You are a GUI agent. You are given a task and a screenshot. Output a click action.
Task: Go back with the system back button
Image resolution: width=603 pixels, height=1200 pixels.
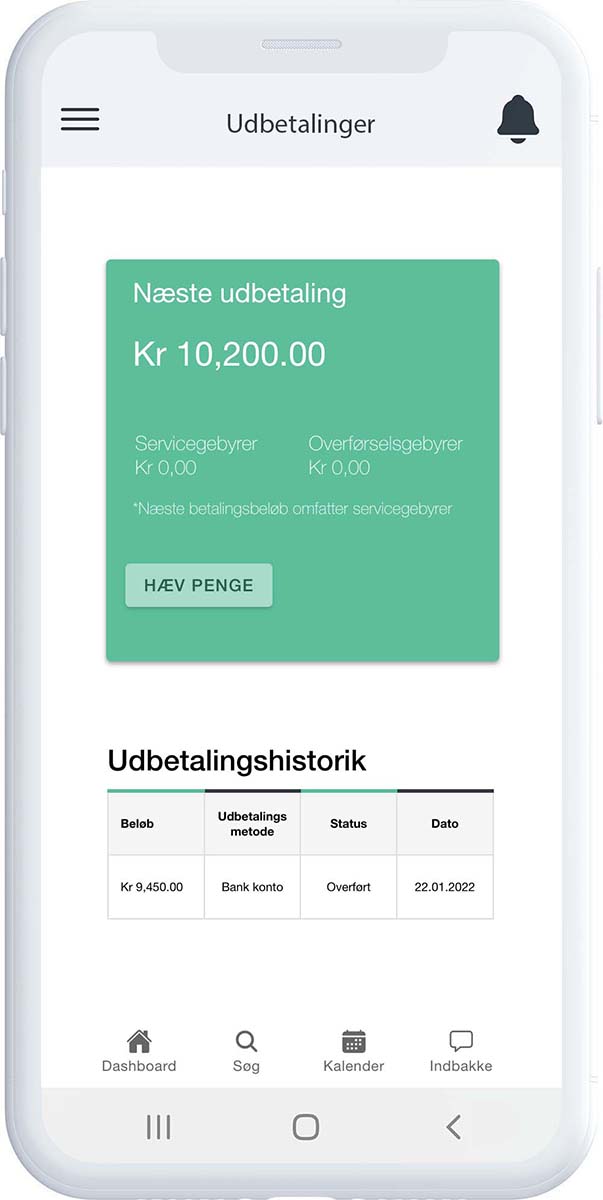(453, 1127)
